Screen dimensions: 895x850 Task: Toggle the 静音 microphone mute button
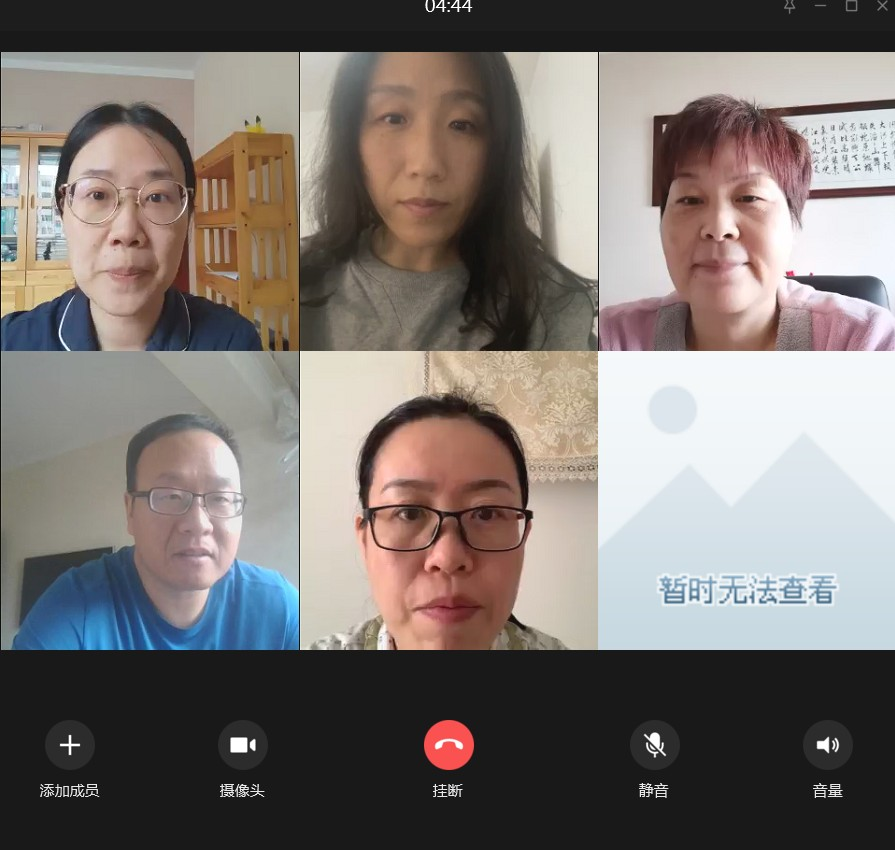click(x=654, y=745)
